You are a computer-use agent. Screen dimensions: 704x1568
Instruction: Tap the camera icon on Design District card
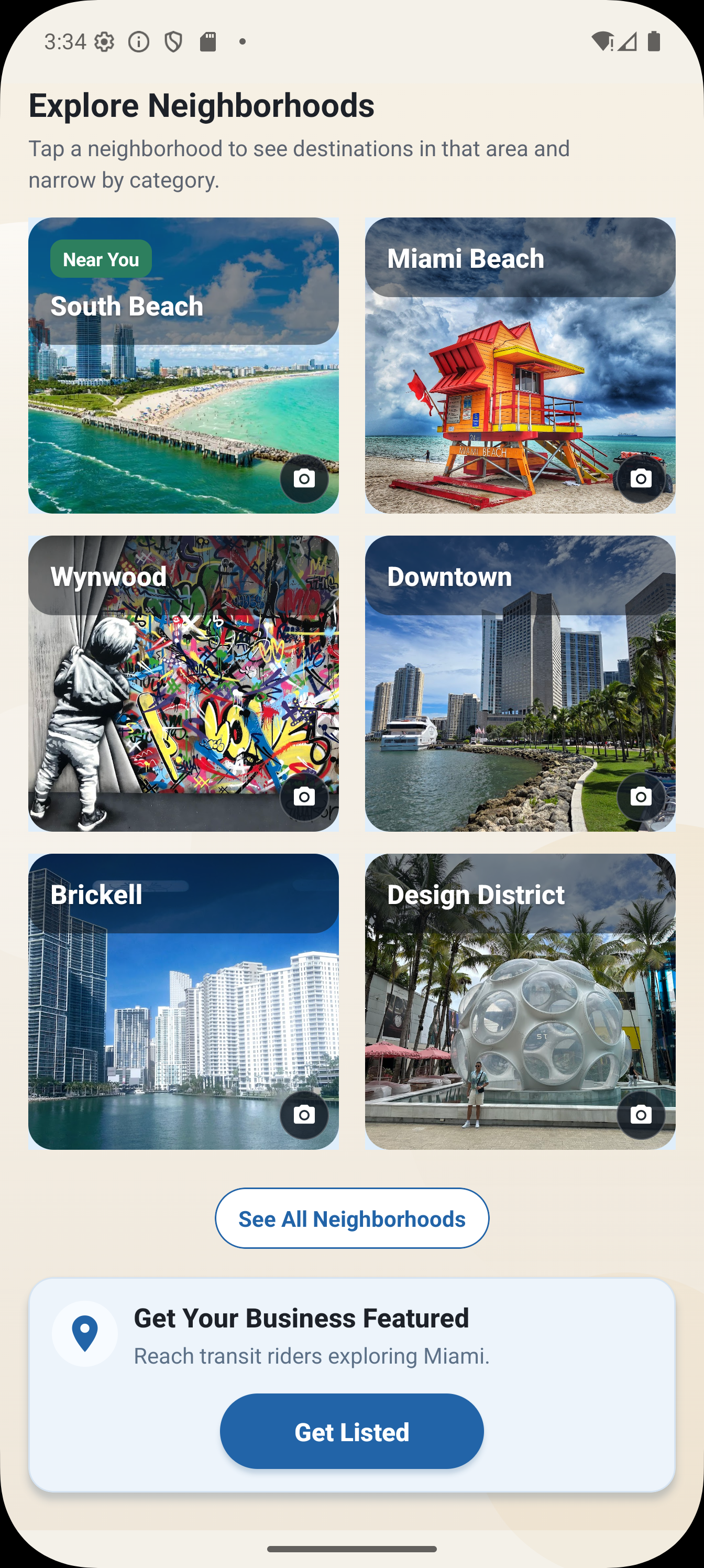pyautogui.click(x=641, y=1115)
